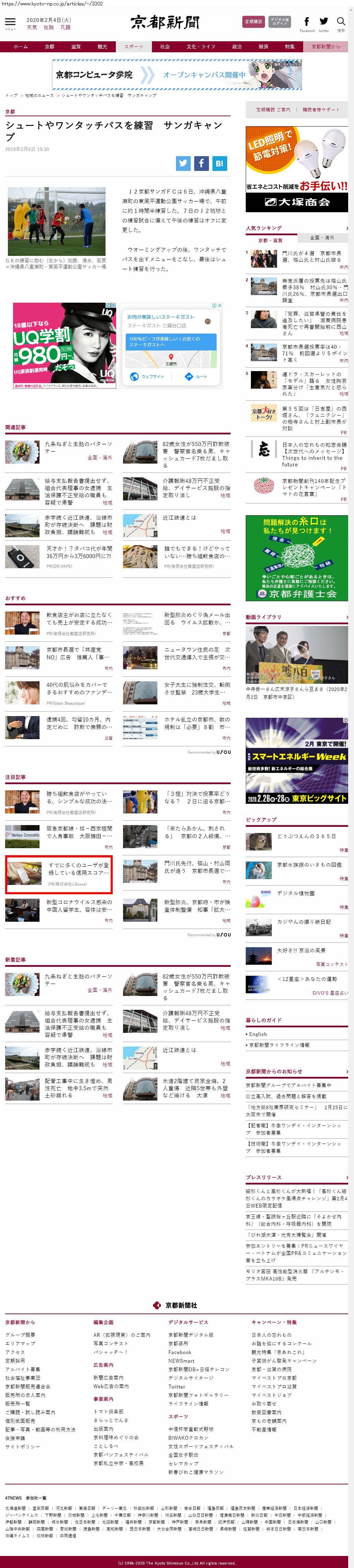Bookmark article with Hatena B! button
This screenshot has height=1568, width=354.
219,163
